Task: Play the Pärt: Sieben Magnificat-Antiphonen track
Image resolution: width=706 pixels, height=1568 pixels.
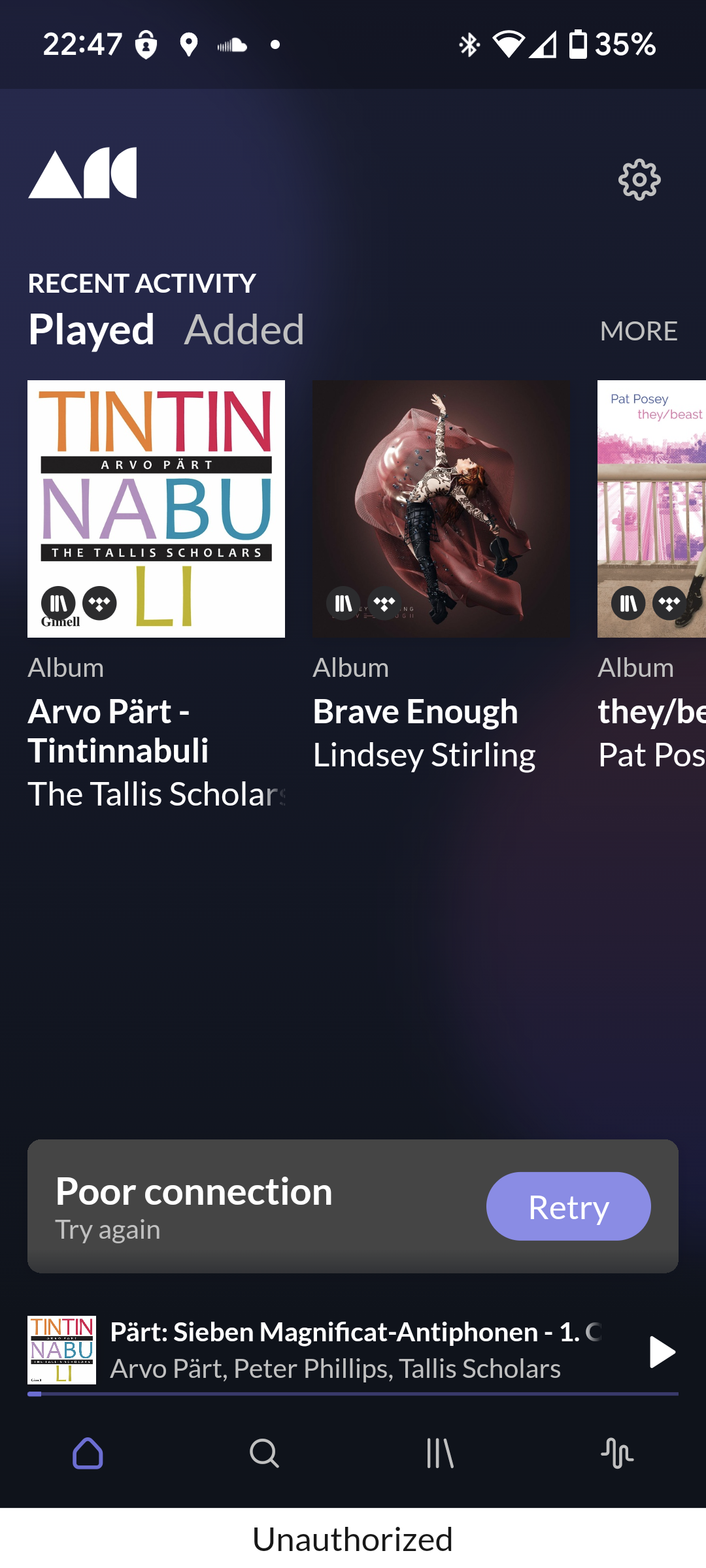Action: coord(662,1352)
